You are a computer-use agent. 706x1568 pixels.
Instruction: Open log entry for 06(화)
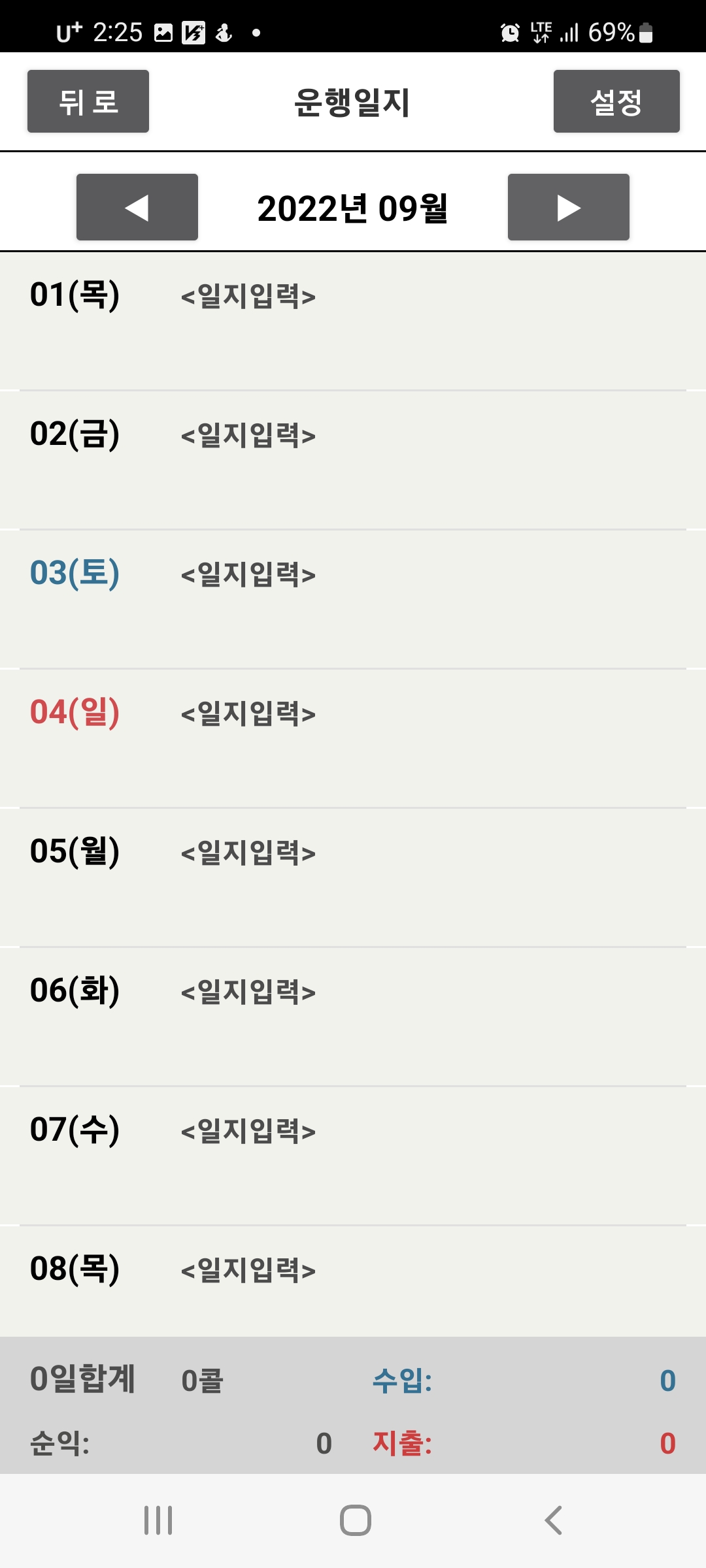point(248,992)
